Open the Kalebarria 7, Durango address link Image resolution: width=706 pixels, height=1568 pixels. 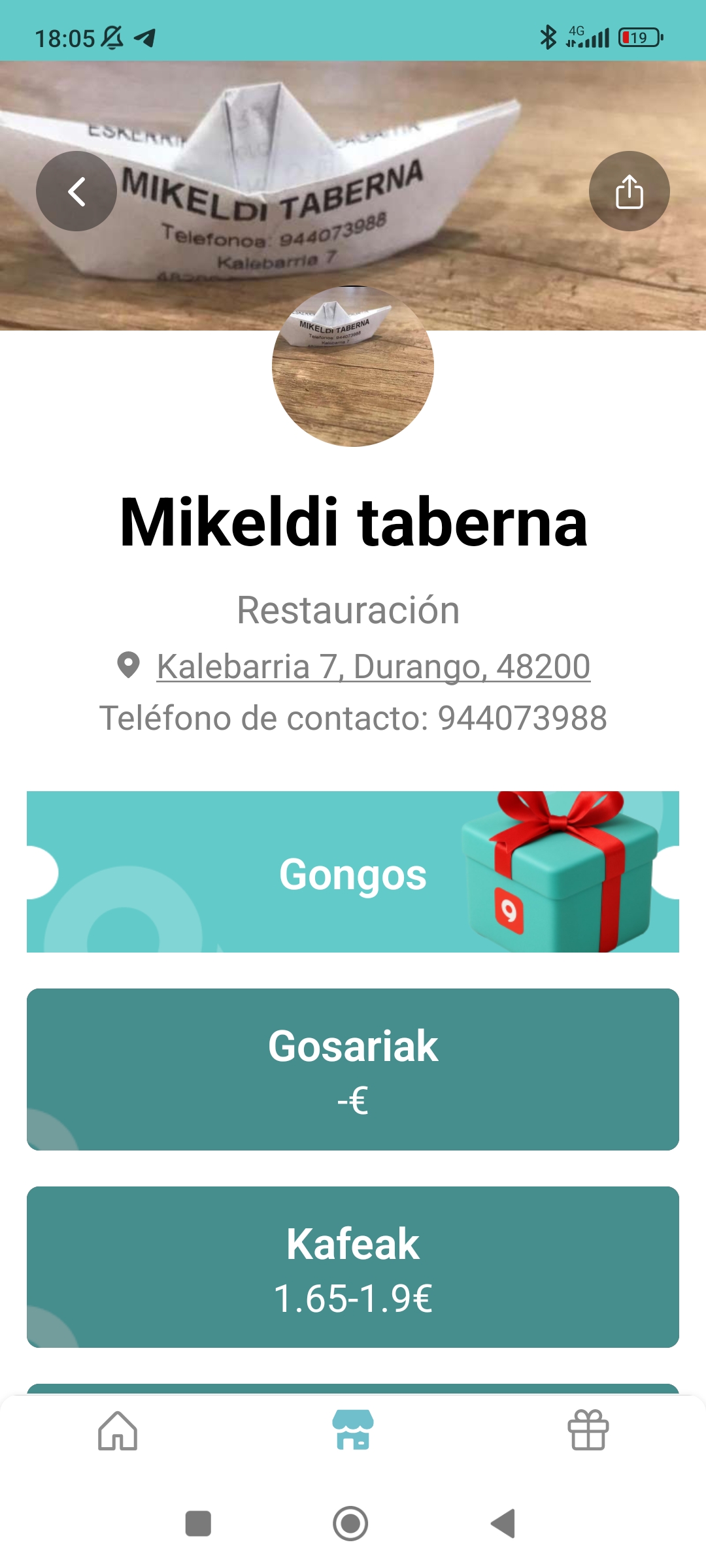click(x=373, y=666)
